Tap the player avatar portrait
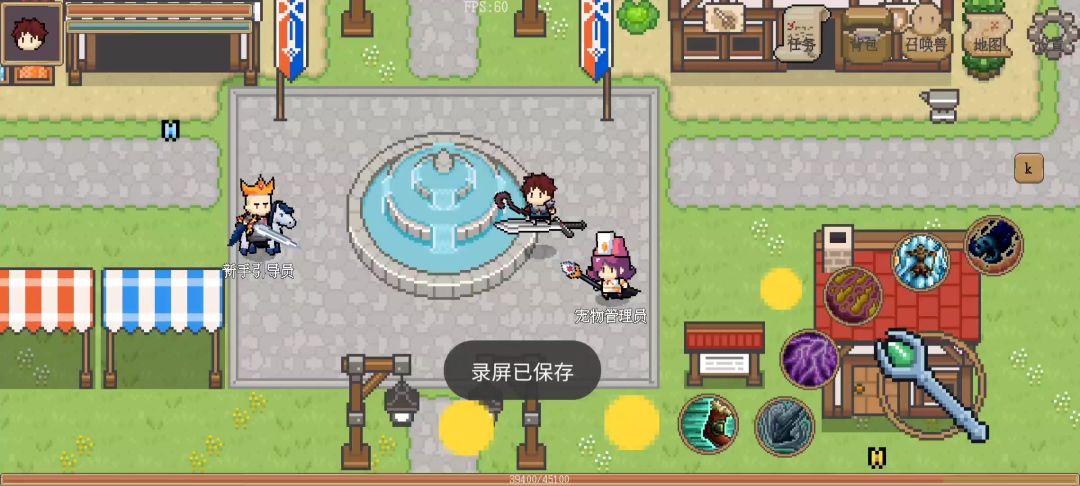The width and height of the screenshot is (1080, 486). click(31, 34)
